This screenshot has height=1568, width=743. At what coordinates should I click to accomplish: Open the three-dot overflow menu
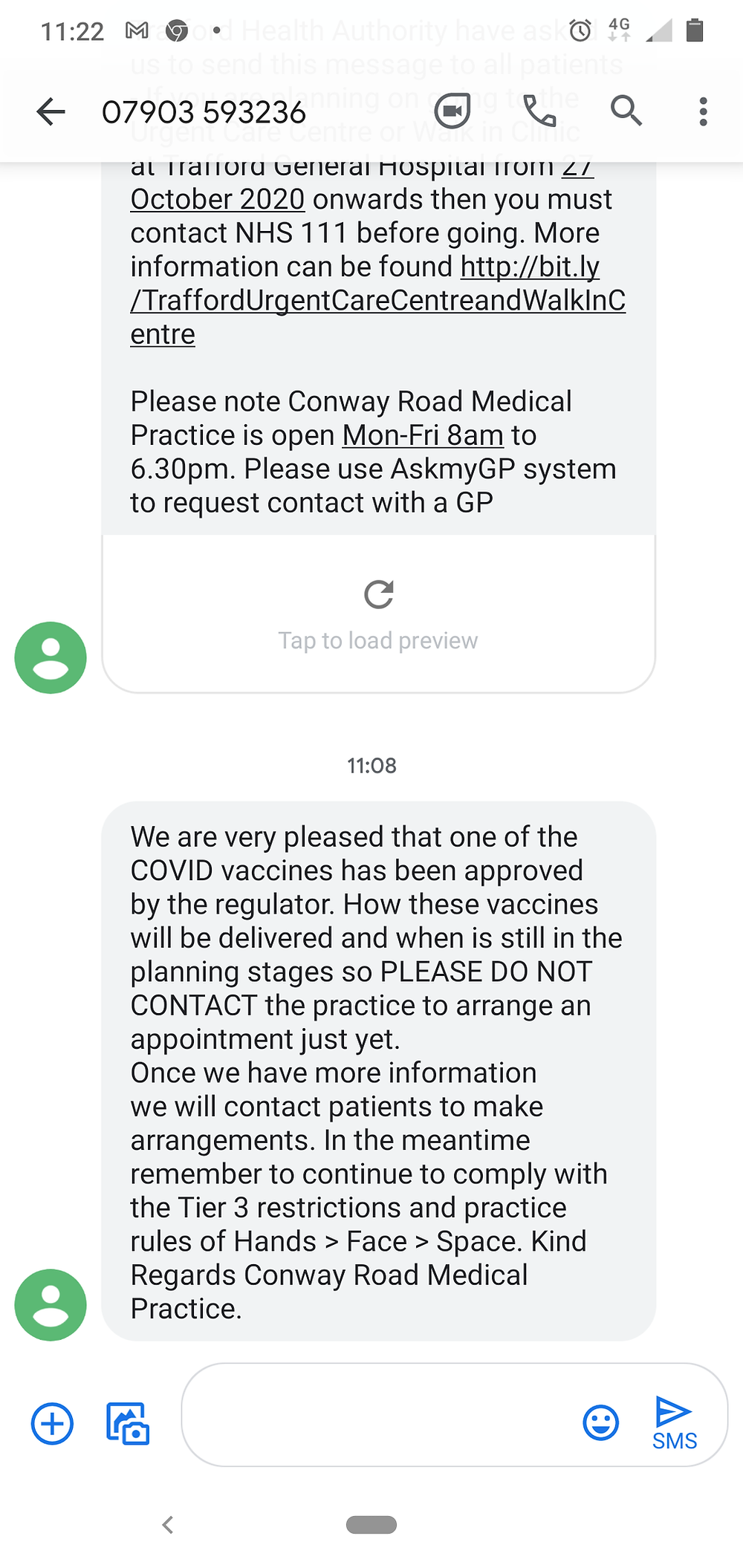[x=703, y=112]
